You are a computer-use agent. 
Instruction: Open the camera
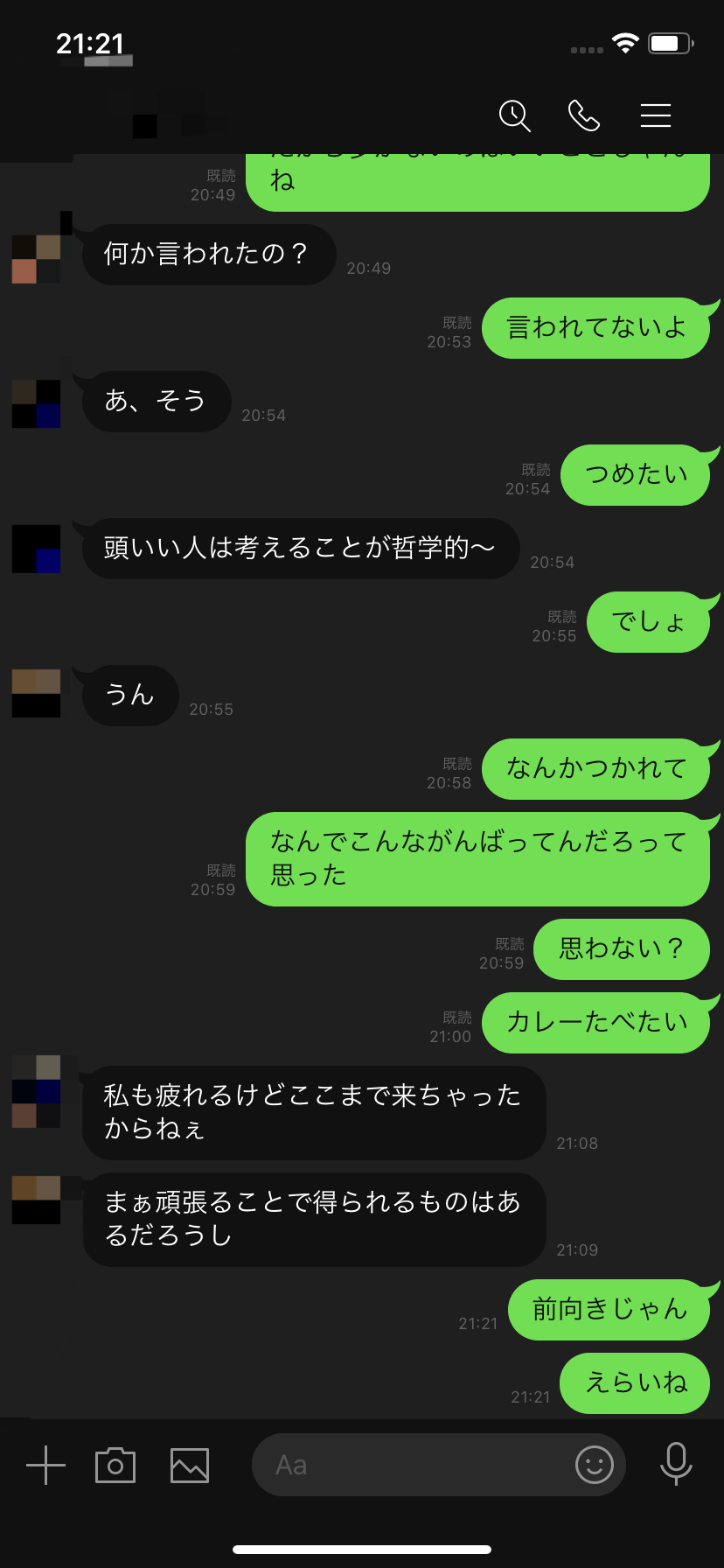pyautogui.click(x=115, y=1465)
